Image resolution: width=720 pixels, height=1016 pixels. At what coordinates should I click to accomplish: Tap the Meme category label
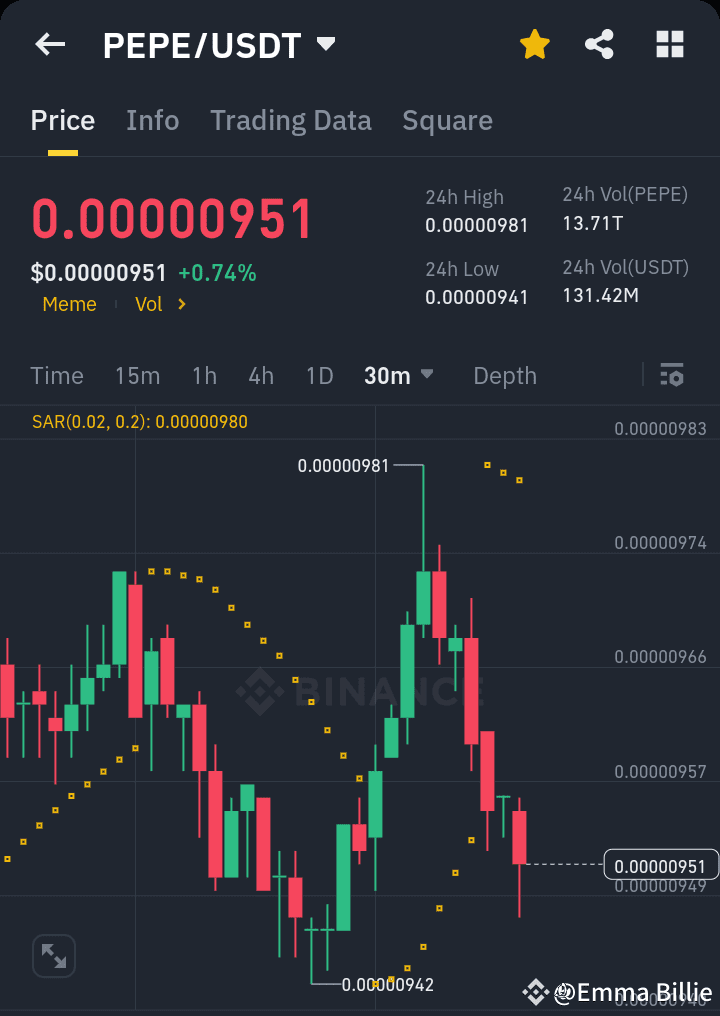point(69,304)
